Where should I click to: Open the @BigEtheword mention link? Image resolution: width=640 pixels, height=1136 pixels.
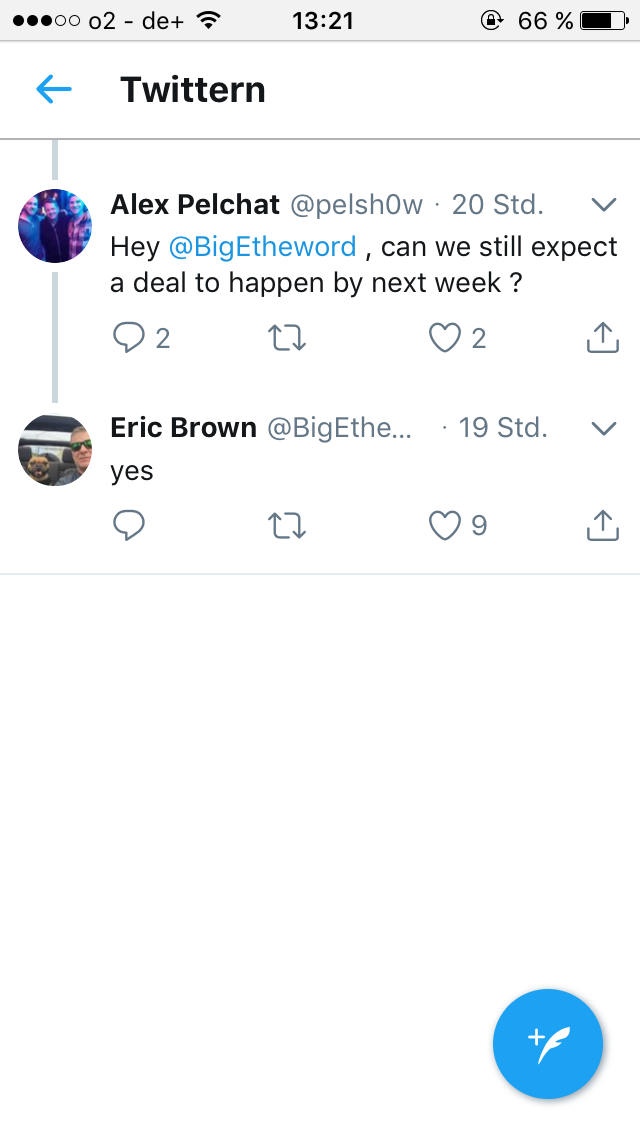point(262,246)
